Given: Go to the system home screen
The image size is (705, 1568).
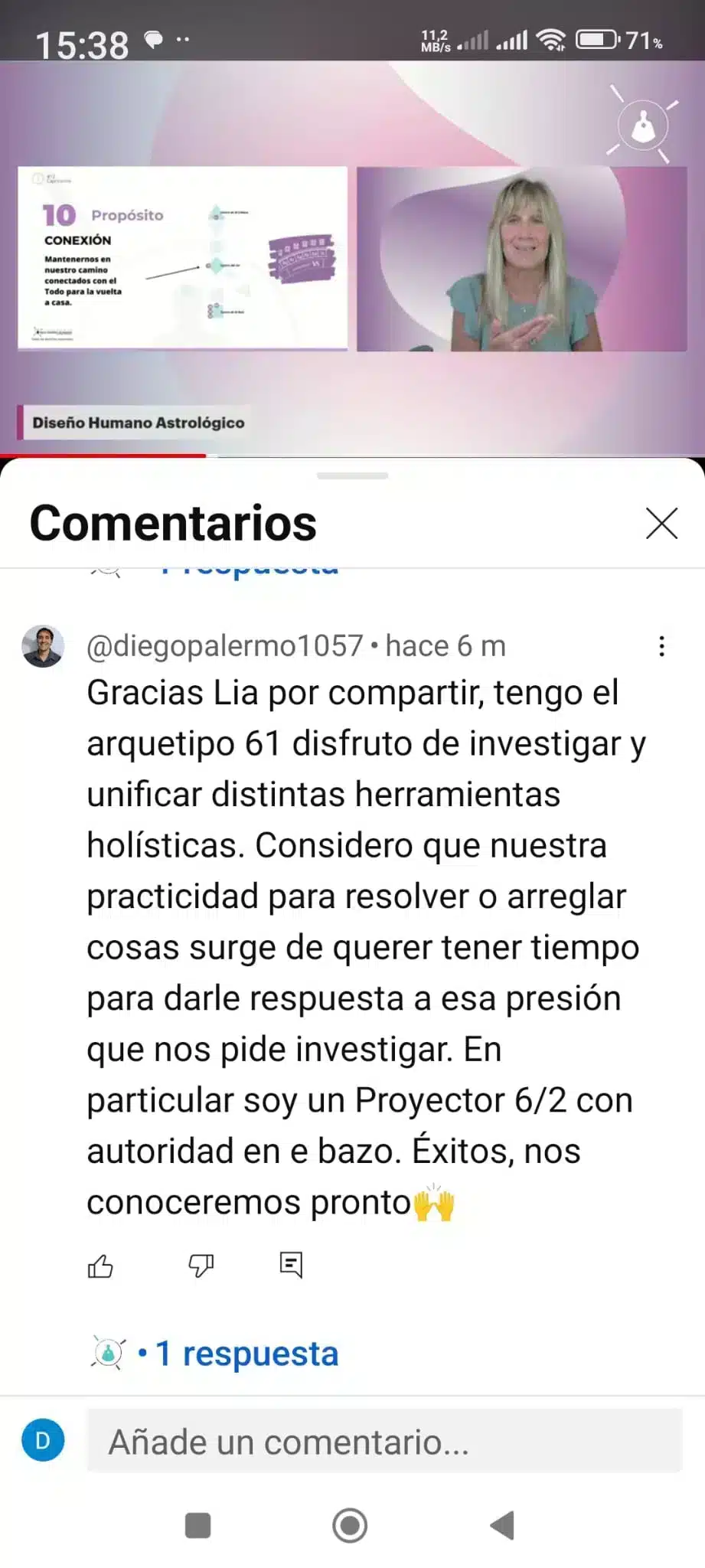Looking at the screenshot, I should click(x=350, y=1525).
